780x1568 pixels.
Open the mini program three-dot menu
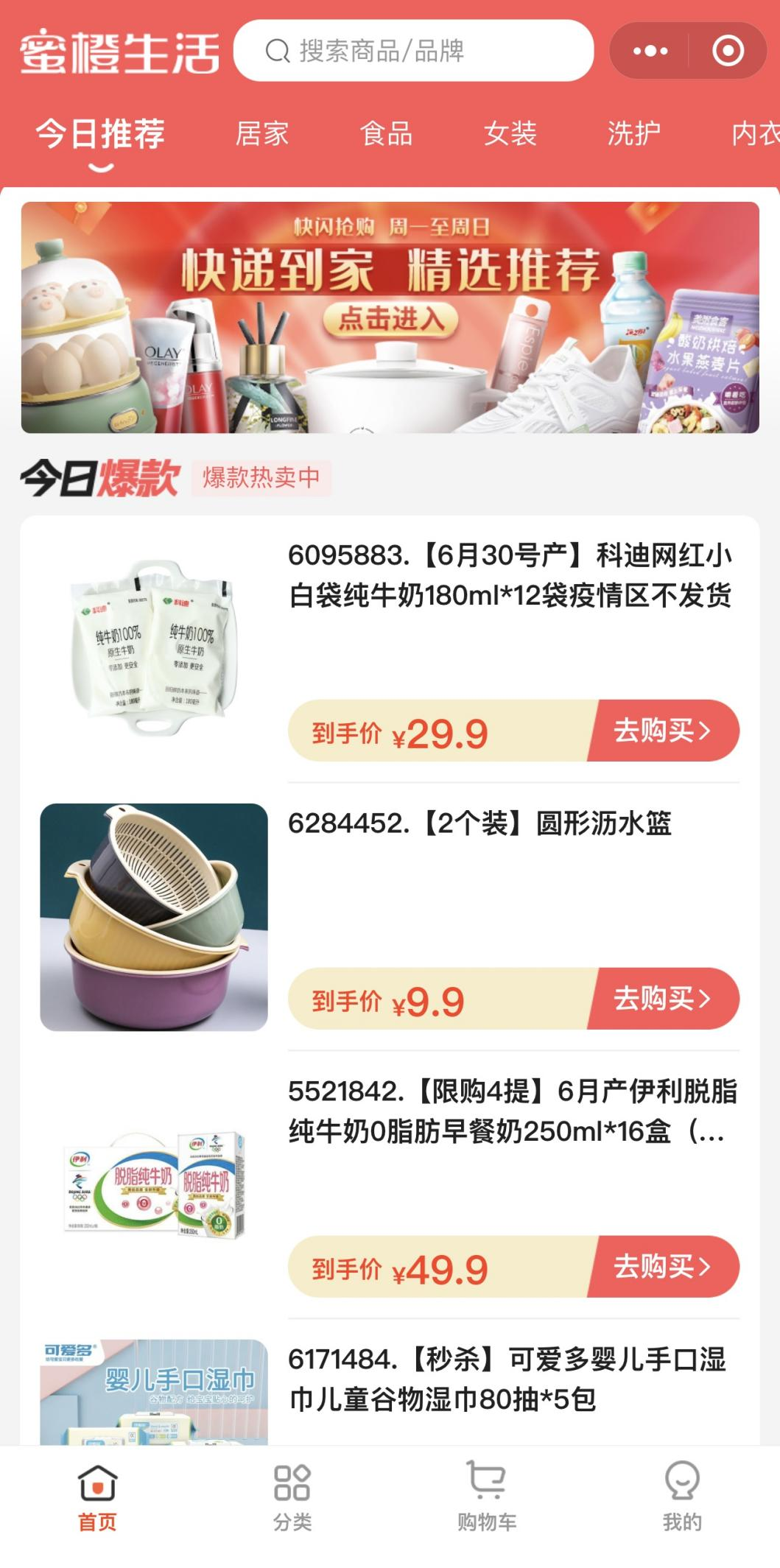tap(650, 51)
